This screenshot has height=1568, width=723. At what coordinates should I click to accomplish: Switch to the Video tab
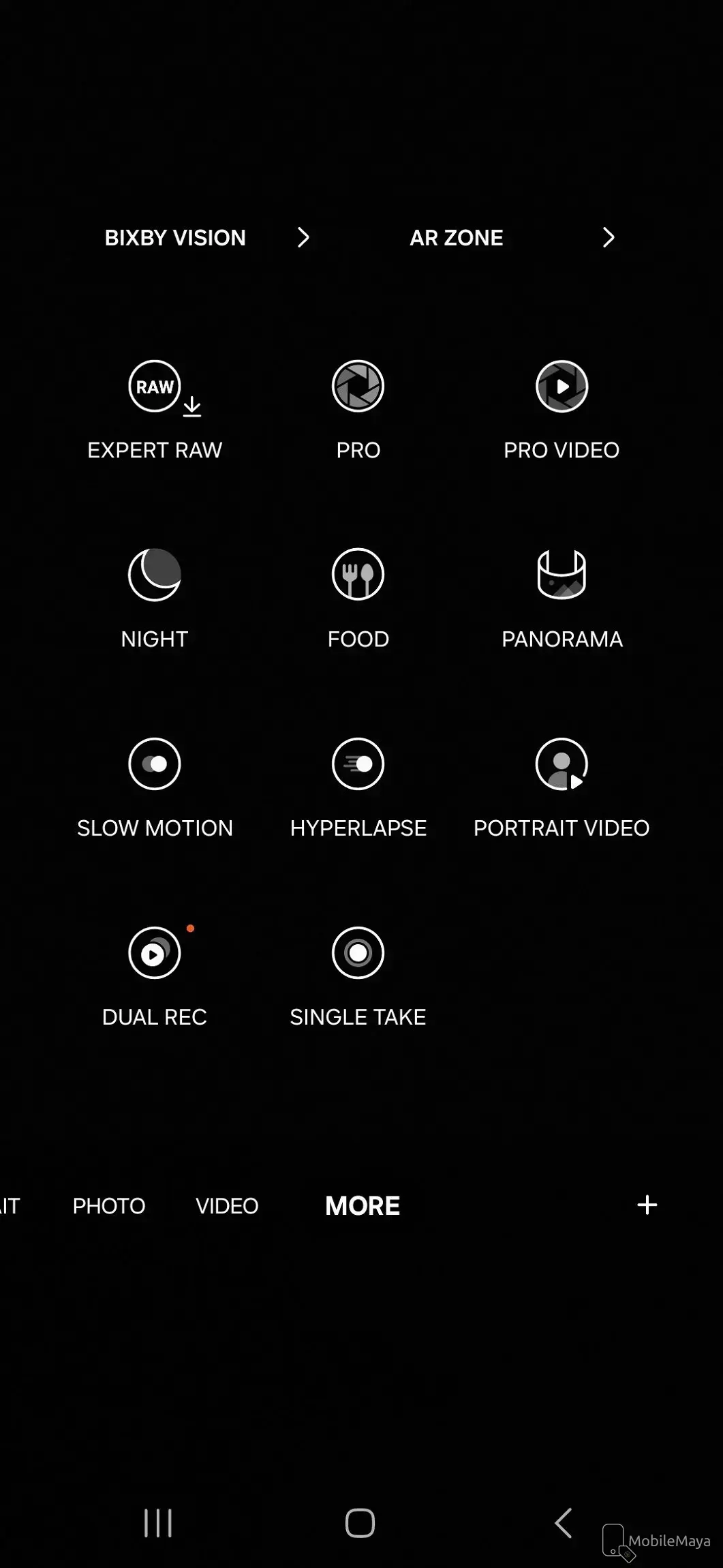tap(227, 1206)
